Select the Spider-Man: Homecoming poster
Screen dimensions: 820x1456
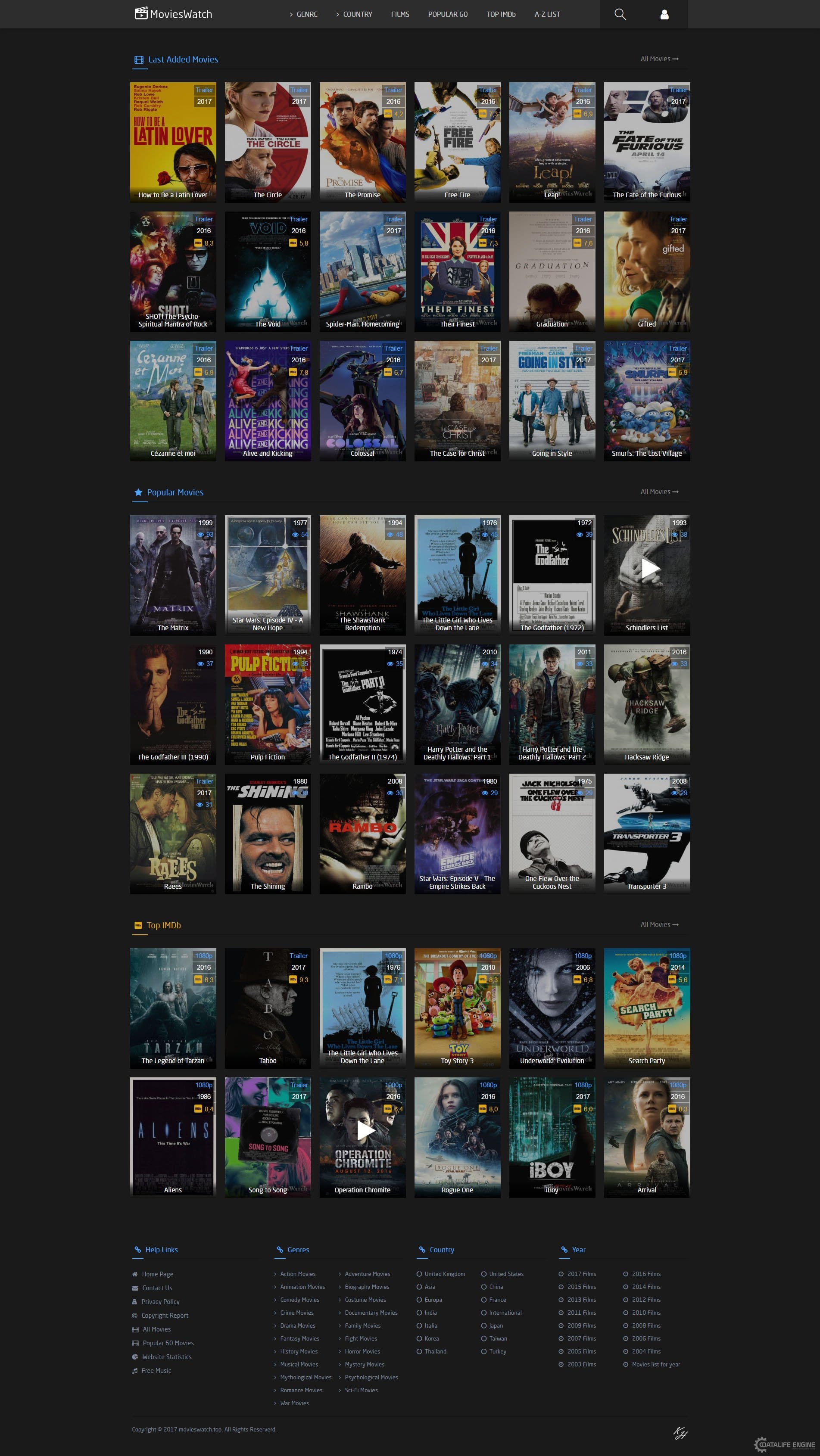point(362,271)
